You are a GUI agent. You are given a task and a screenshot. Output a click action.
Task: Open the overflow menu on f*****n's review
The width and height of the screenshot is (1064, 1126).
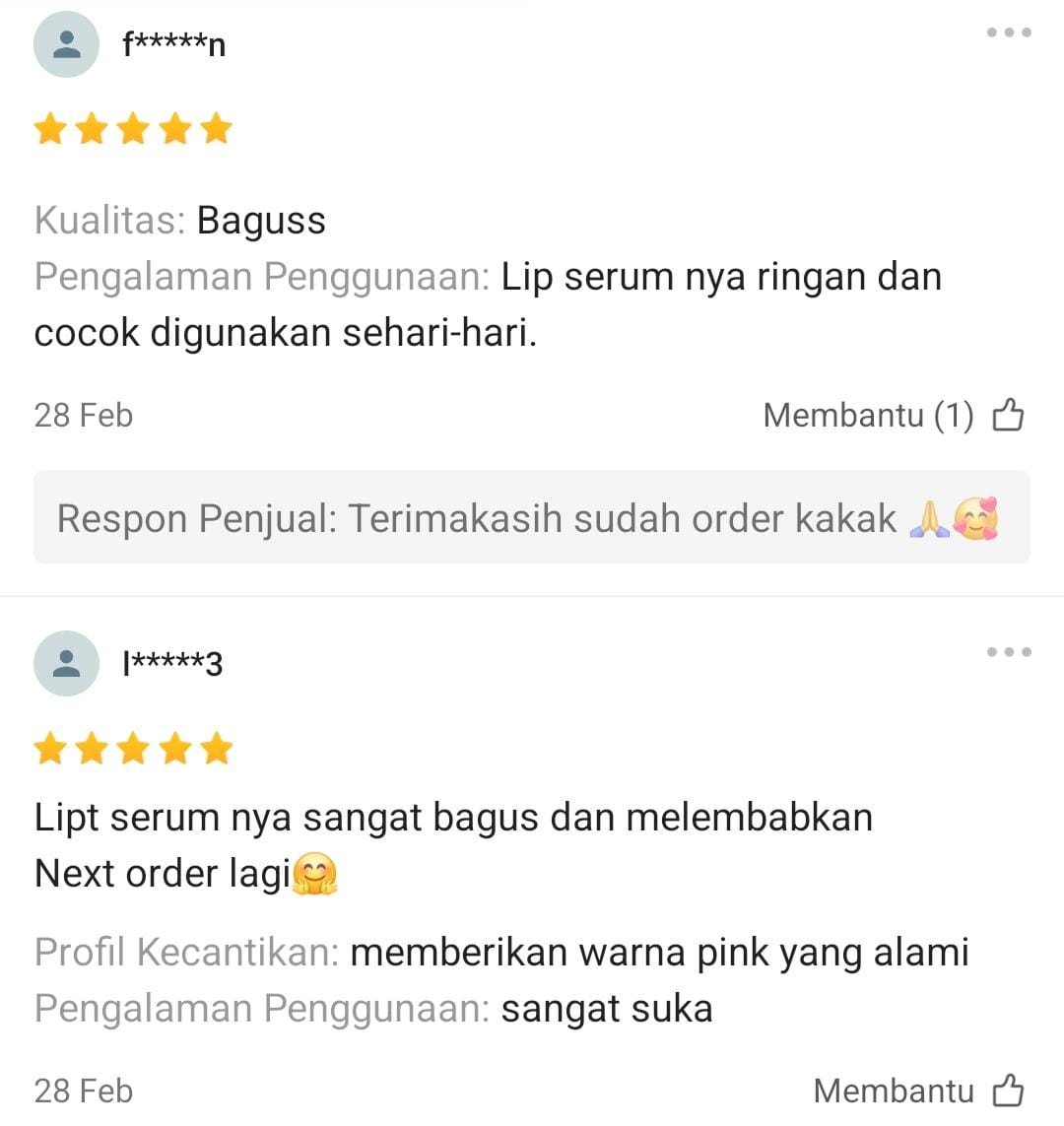coord(1009,33)
